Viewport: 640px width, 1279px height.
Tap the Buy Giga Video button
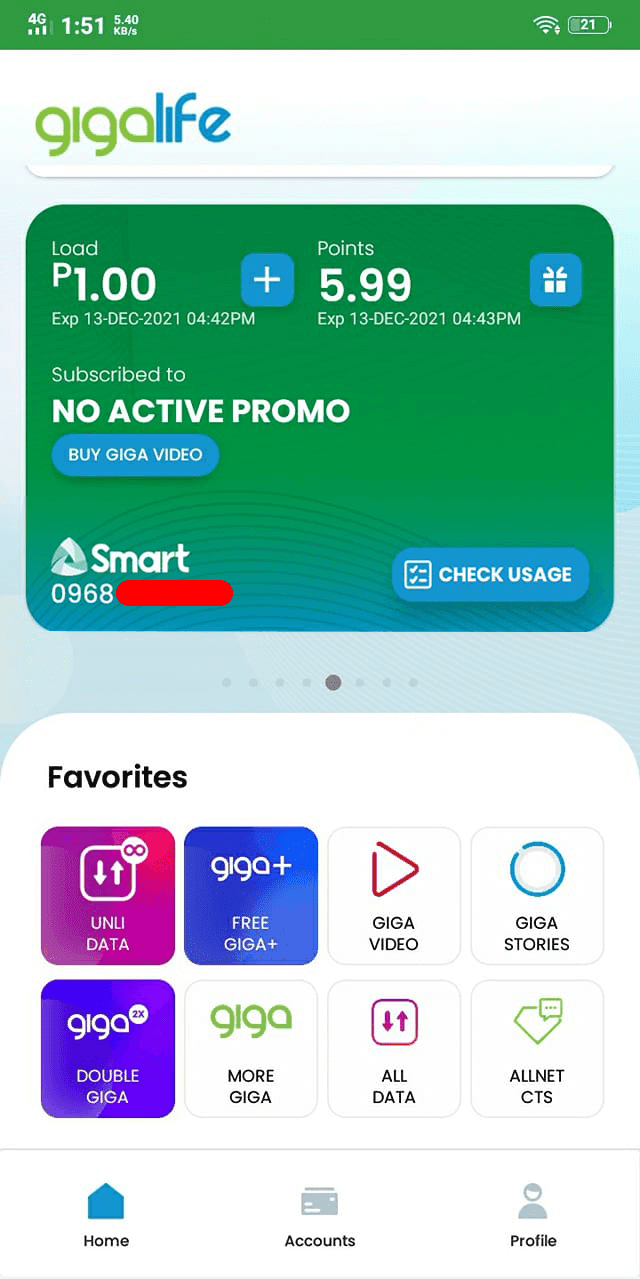135,455
